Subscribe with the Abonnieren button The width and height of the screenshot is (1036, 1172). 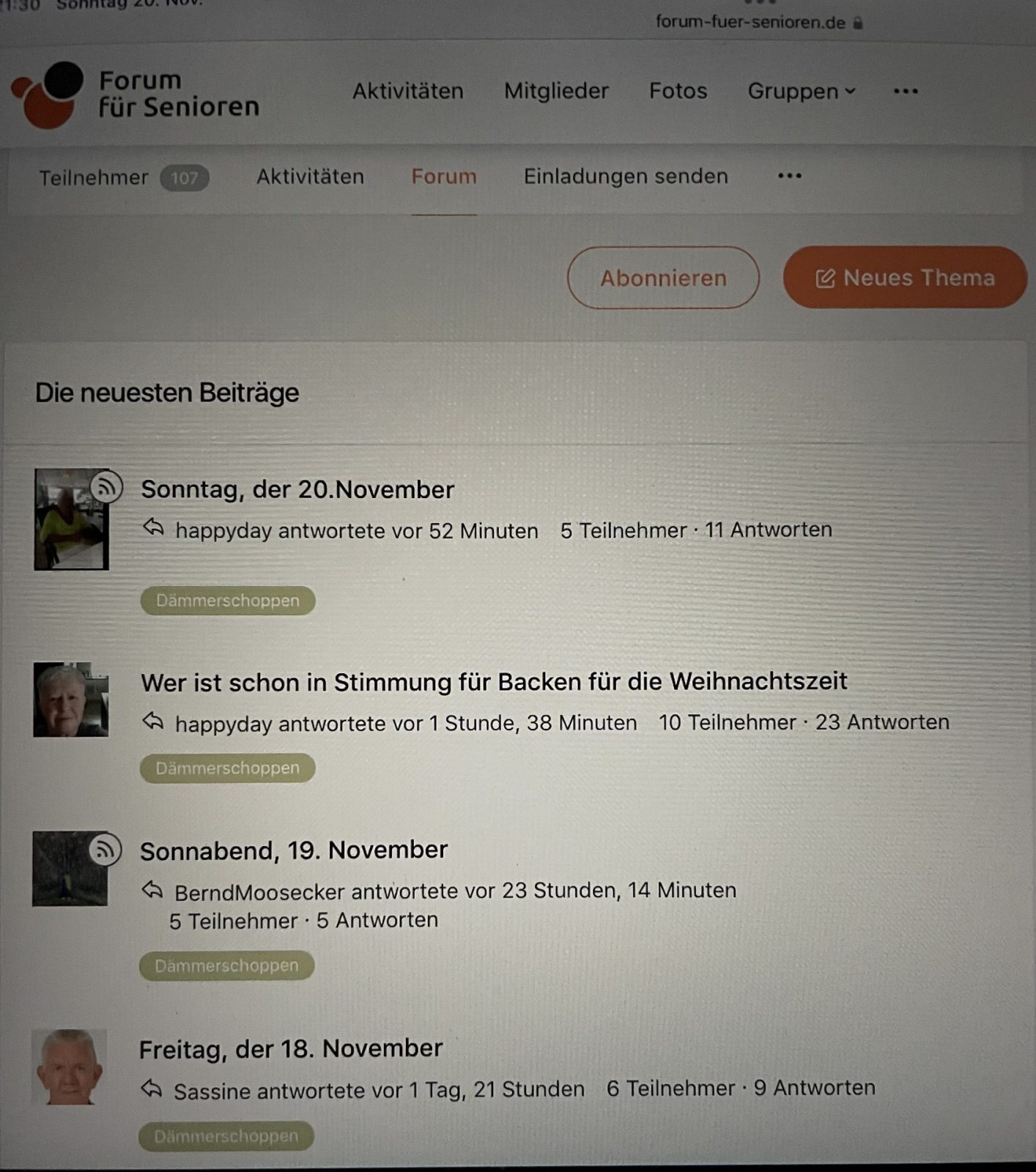click(x=663, y=278)
